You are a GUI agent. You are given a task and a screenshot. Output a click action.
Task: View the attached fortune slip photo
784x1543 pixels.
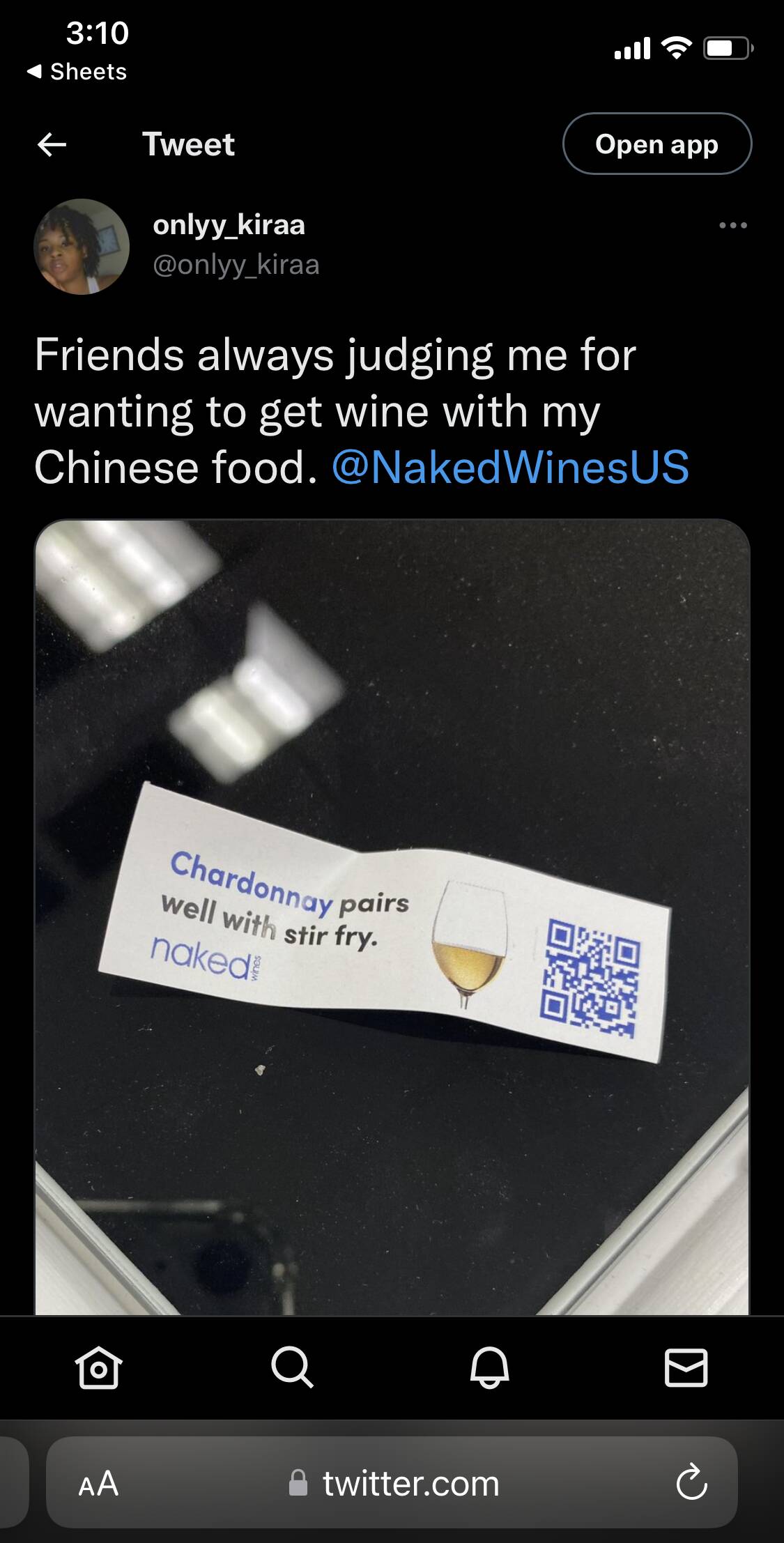pos(392,916)
